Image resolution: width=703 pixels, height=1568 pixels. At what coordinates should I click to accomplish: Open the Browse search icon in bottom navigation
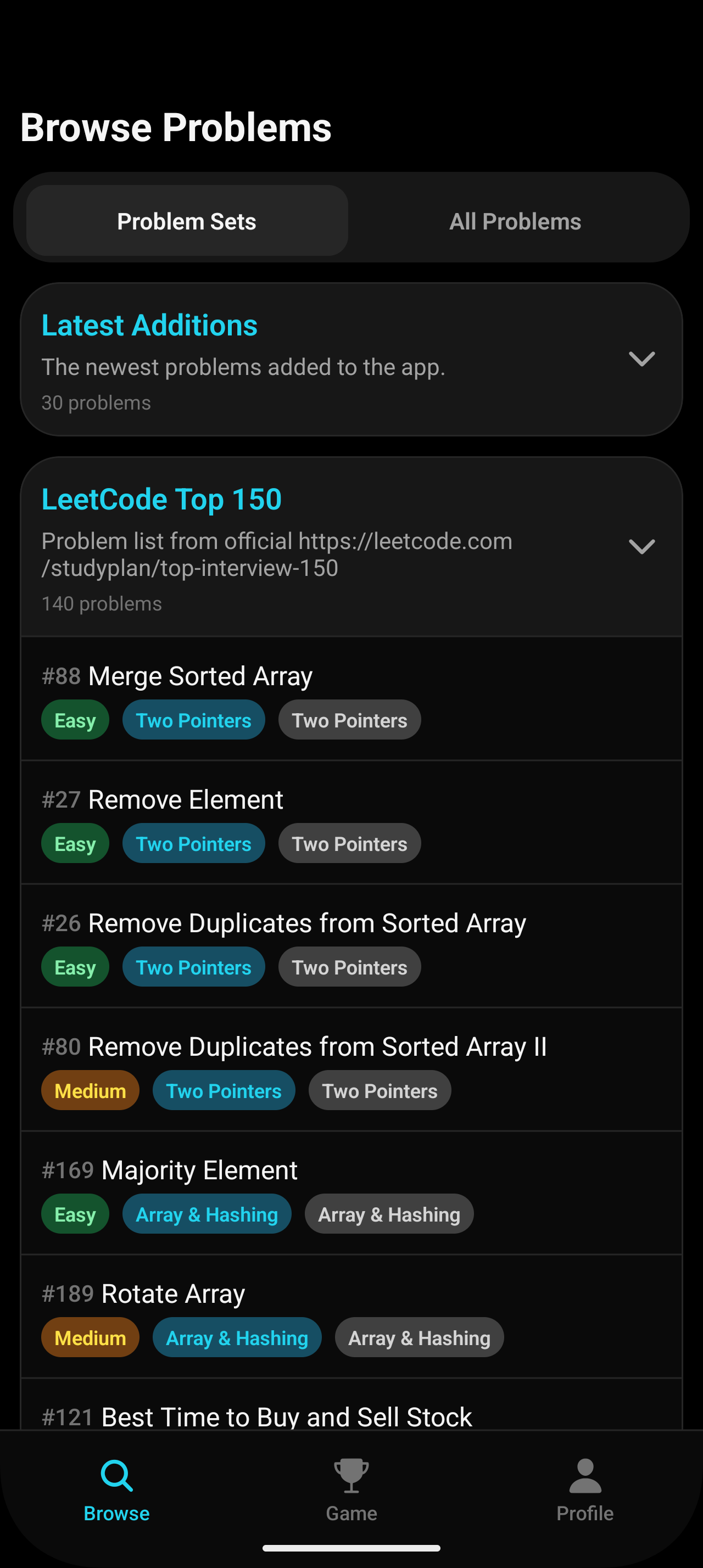pyautogui.click(x=116, y=1485)
